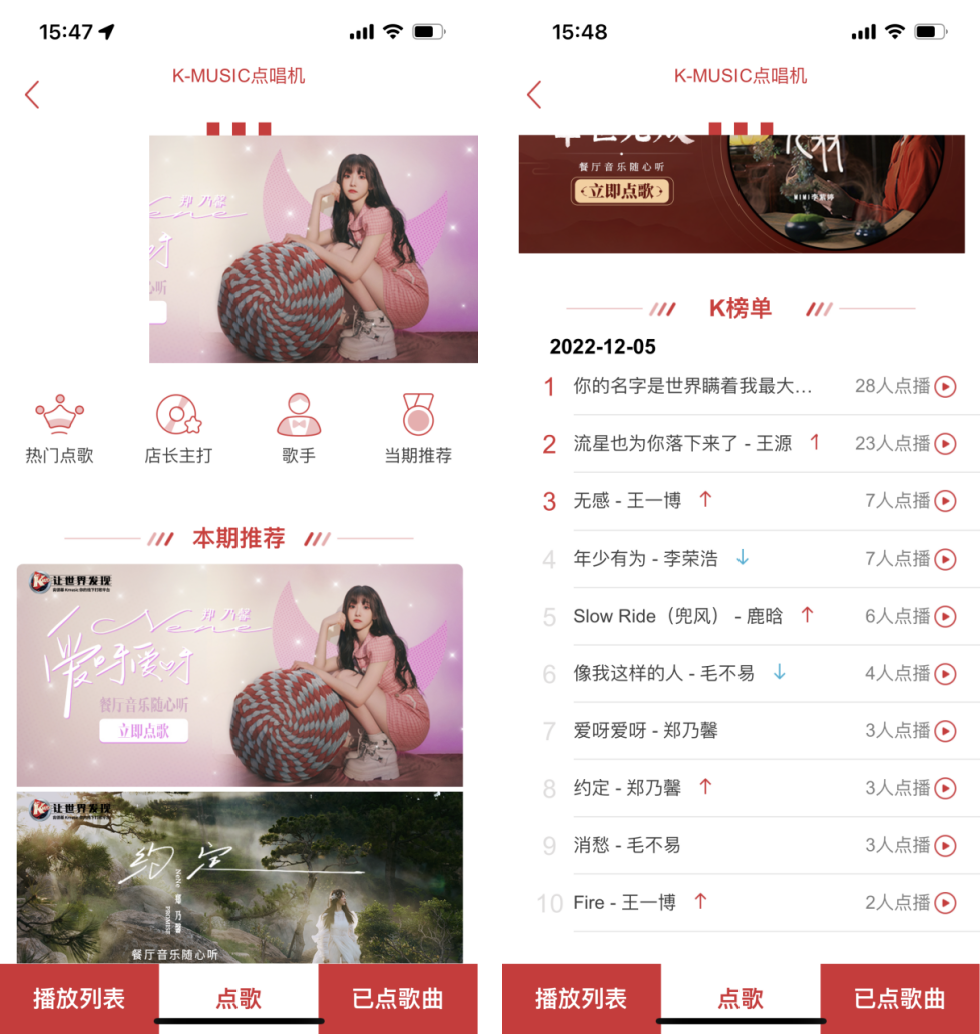This screenshot has width=980, height=1034.
Task: Open the 约定 recommendation banner
Action: coord(239,877)
